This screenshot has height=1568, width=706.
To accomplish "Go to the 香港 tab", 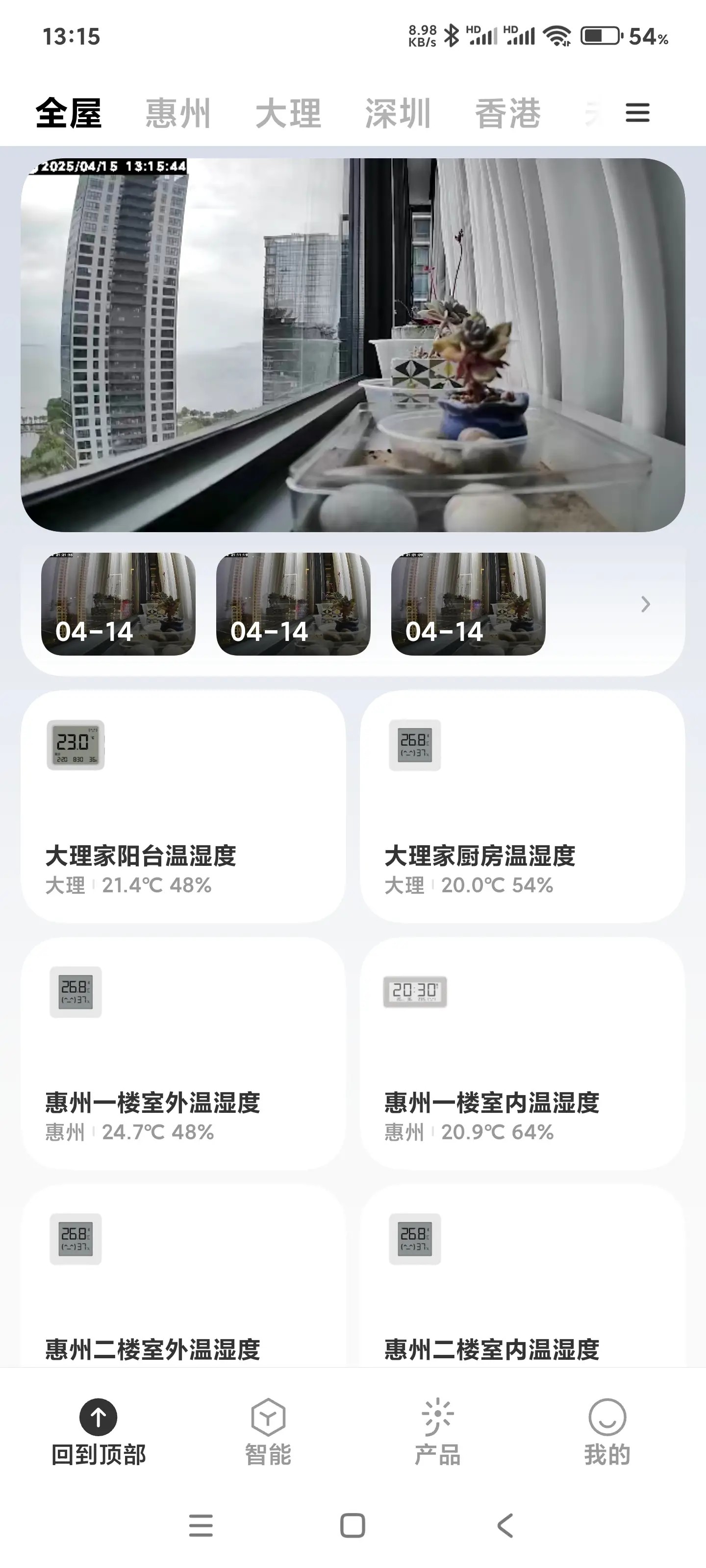I will [x=507, y=114].
